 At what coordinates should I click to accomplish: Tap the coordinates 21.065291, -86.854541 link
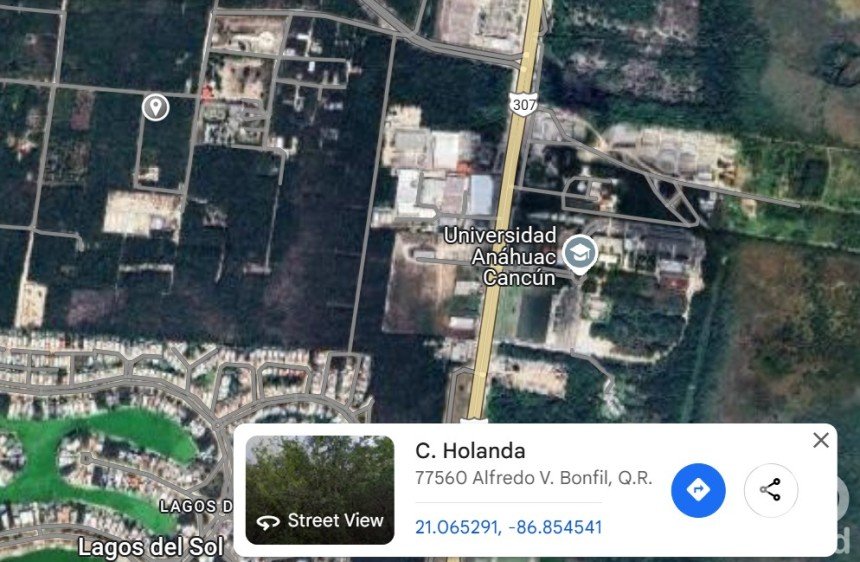tap(509, 527)
